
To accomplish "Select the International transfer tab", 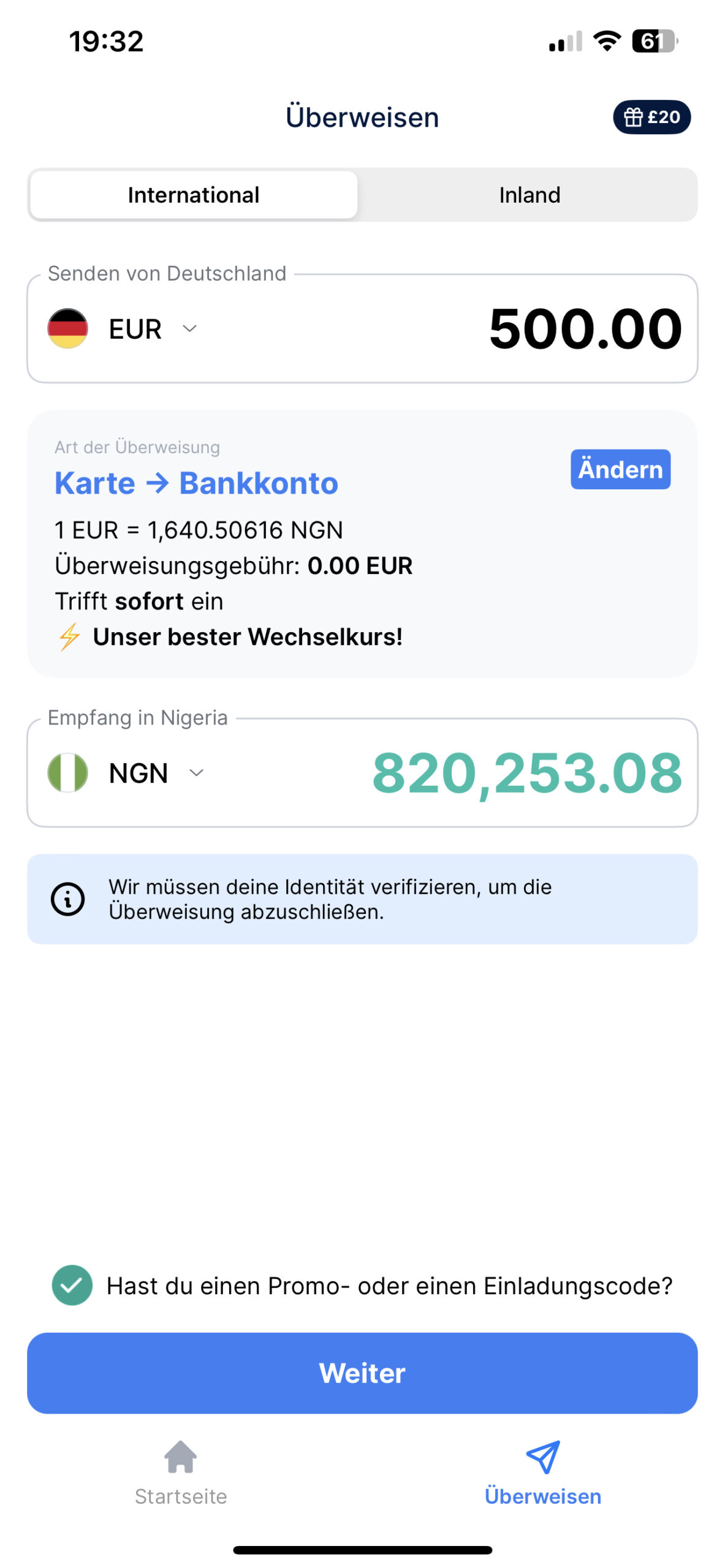I will (193, 195).
